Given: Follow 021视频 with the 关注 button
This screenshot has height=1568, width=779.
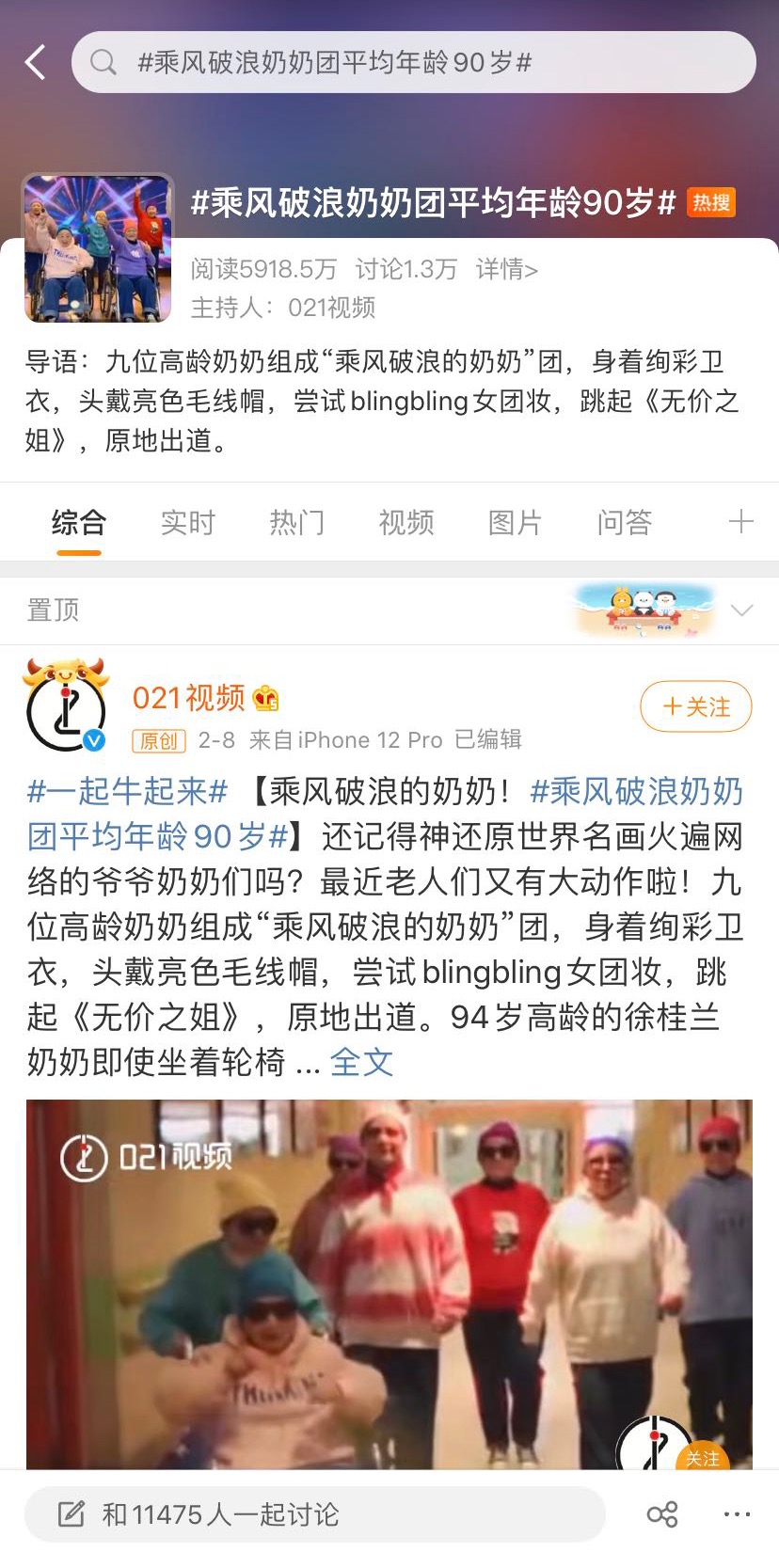Looking at the screenshot, I should (x=695, y=706).
